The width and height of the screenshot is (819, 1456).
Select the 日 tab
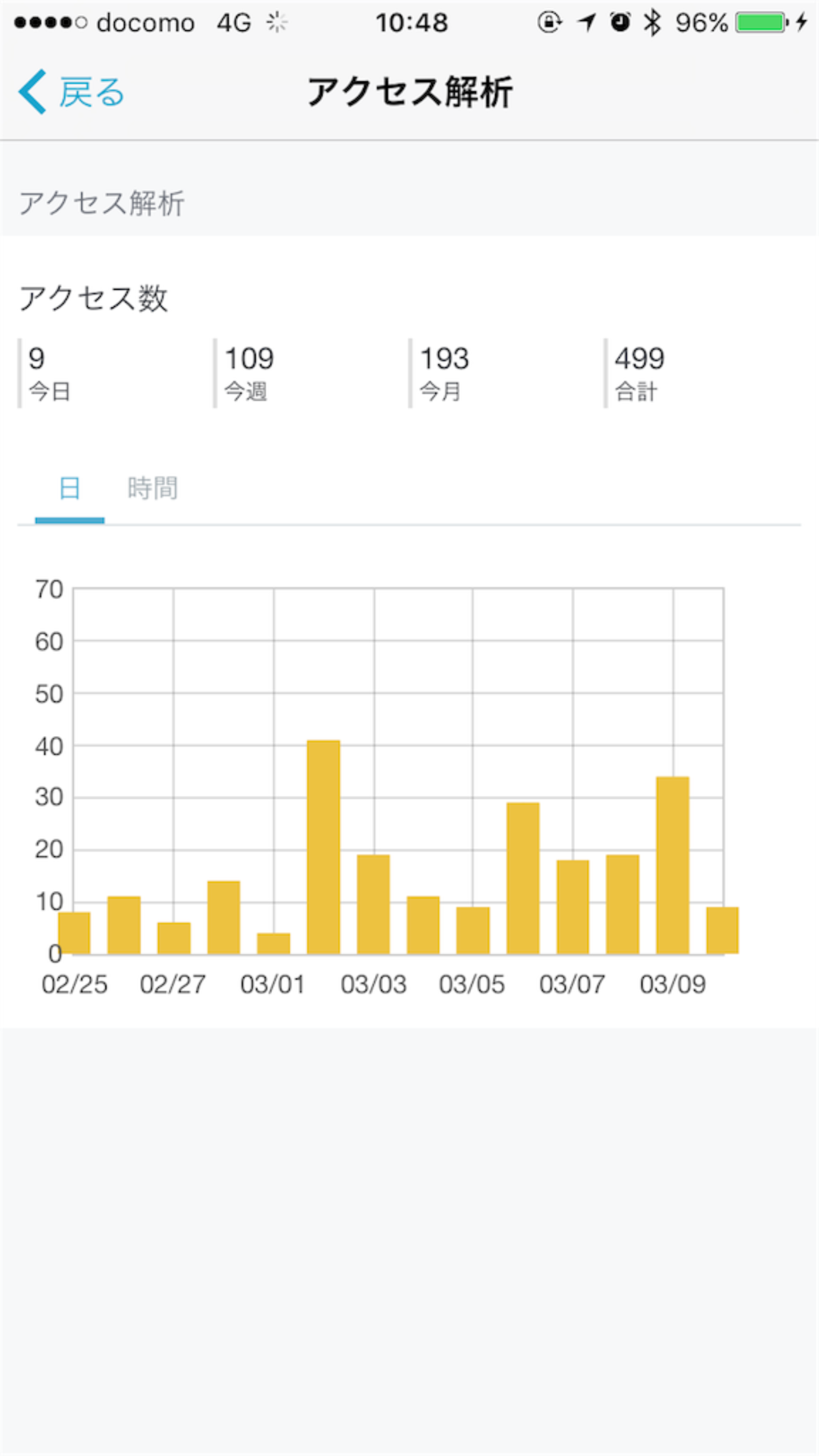tap(69, 489)
